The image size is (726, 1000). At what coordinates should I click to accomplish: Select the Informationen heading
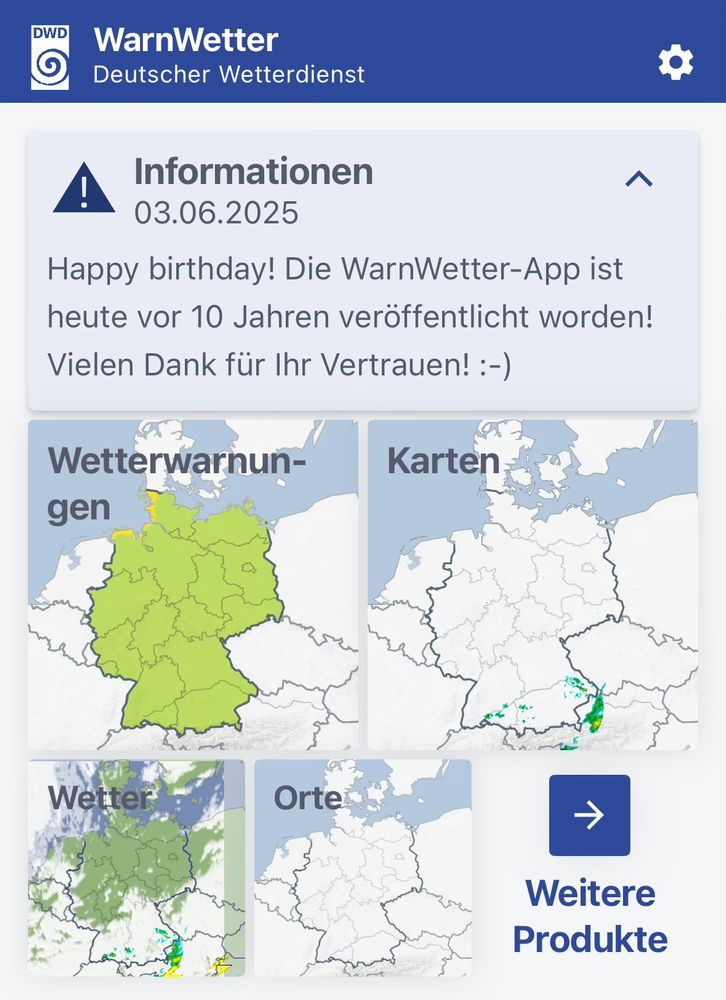255,171
